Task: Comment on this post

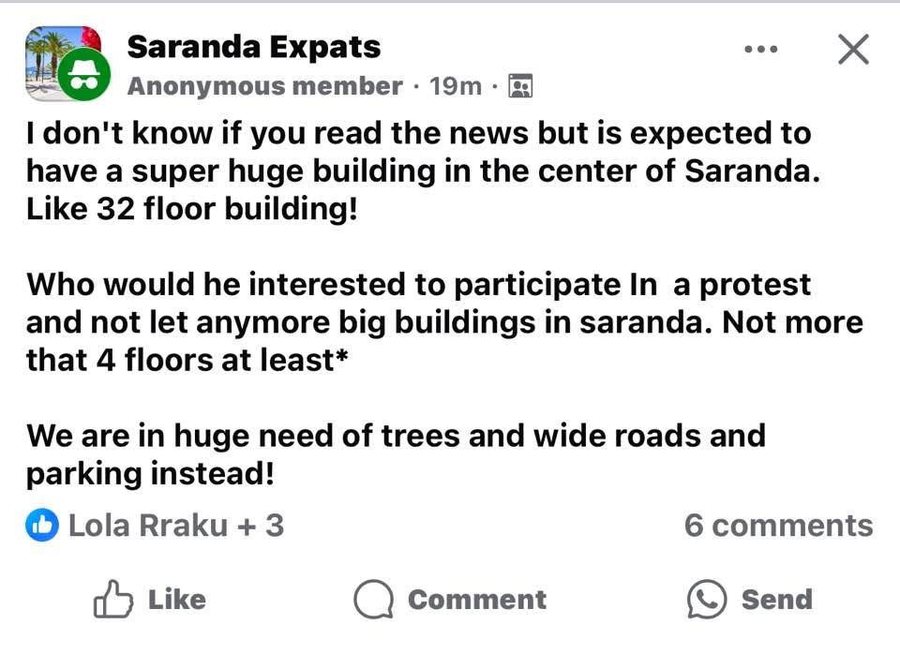Action: click(450, 600)
